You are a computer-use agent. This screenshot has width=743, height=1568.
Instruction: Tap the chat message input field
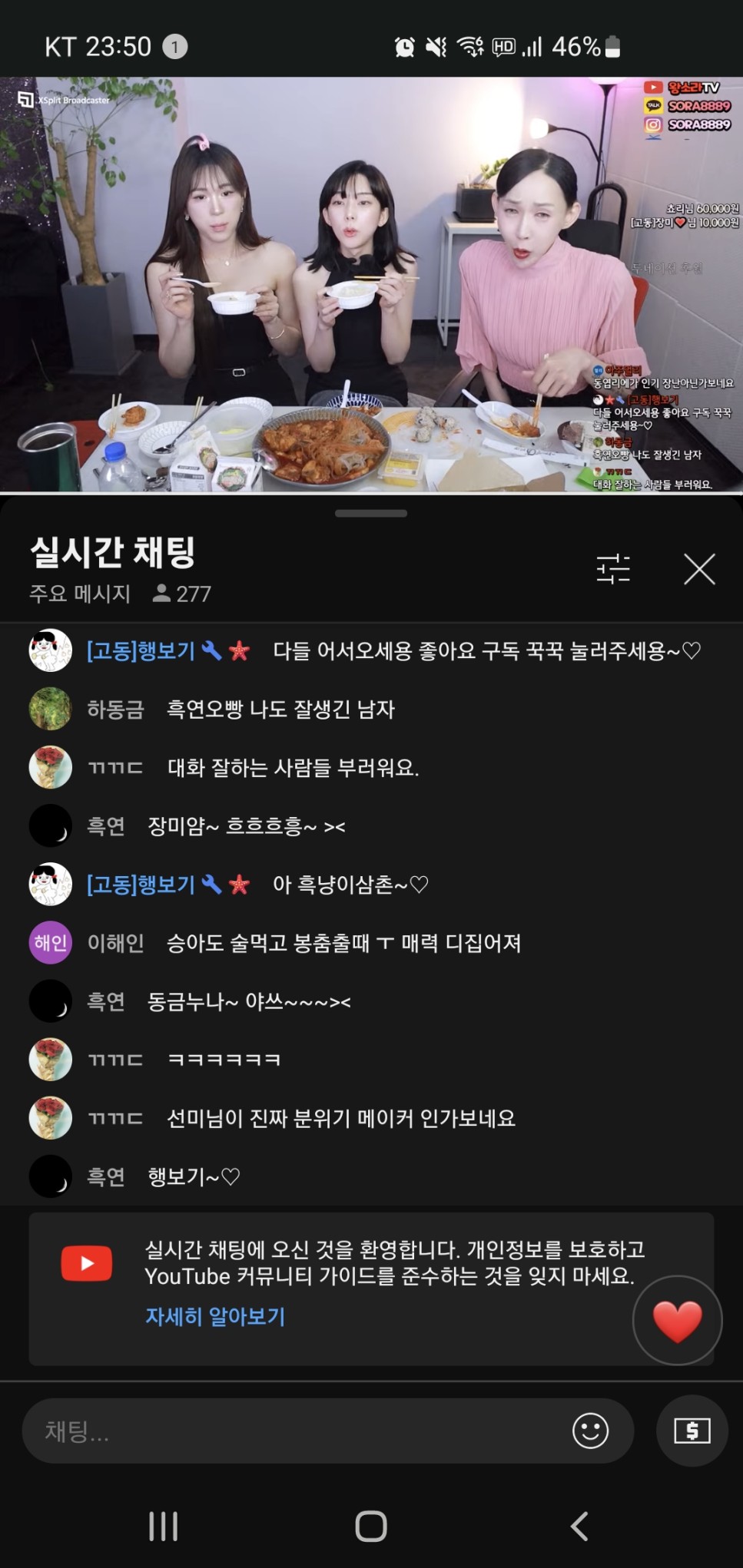tap(300, 1431)
